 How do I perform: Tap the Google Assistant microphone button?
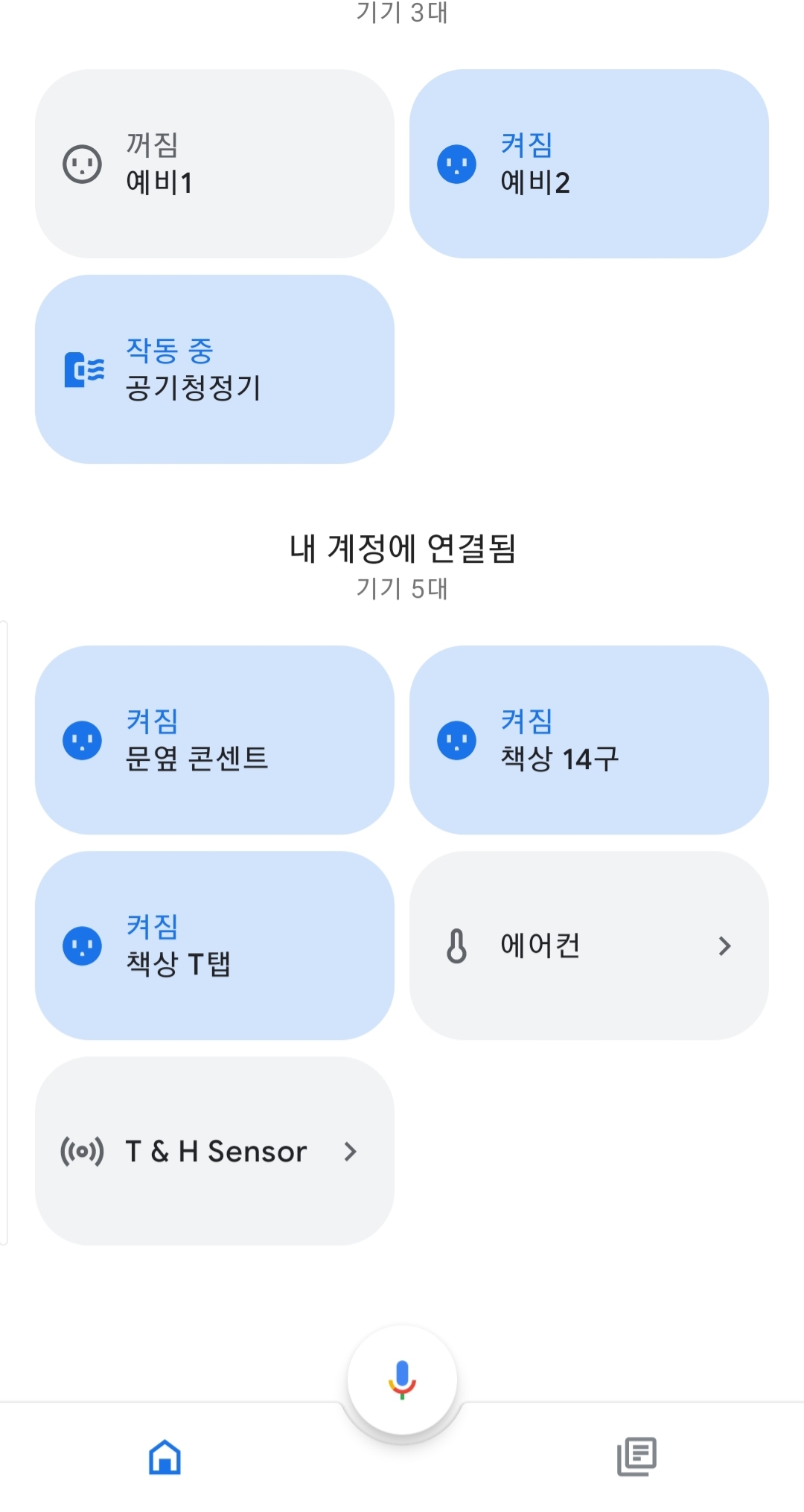click(x=402, y=1380)
